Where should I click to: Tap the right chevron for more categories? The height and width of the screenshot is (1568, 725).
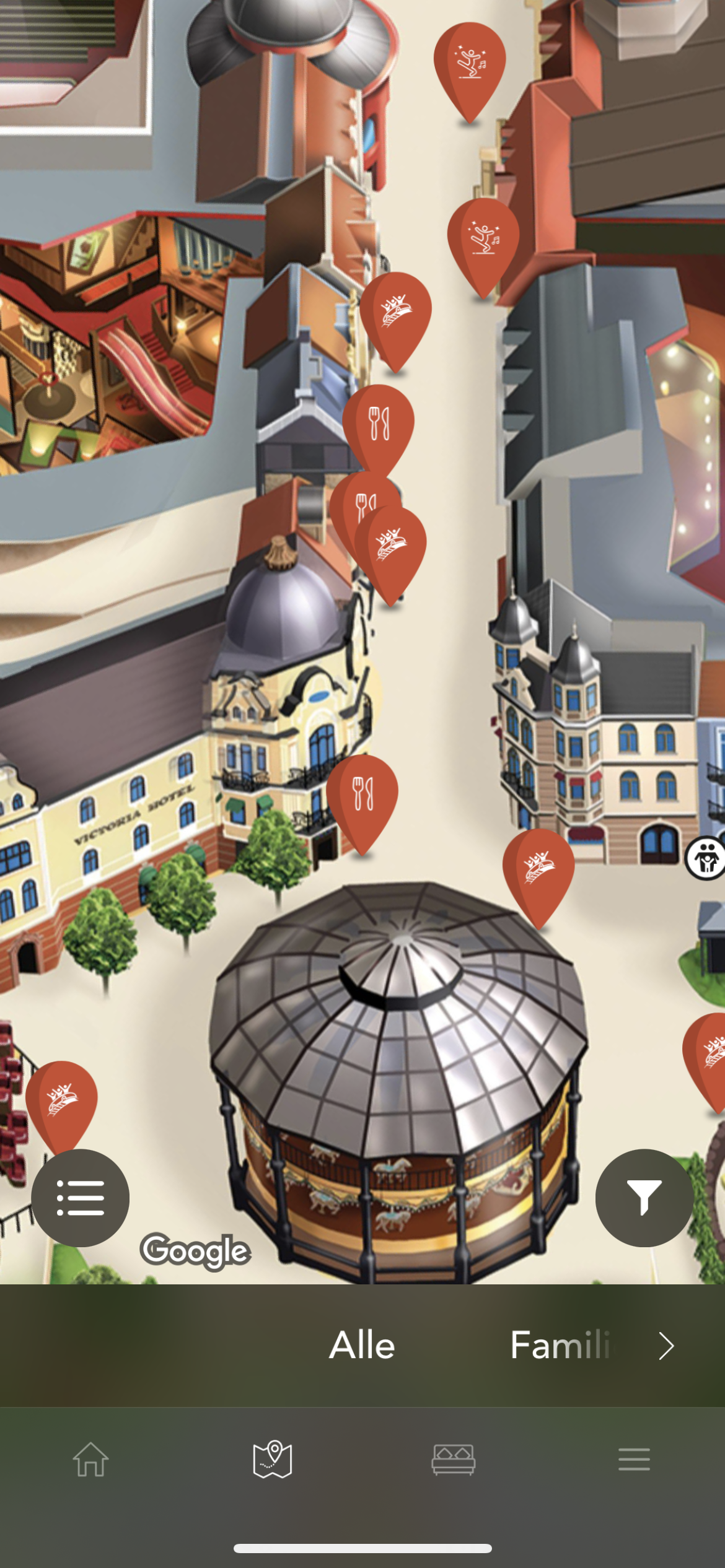pyautogui.click(x=666, y=1346)
